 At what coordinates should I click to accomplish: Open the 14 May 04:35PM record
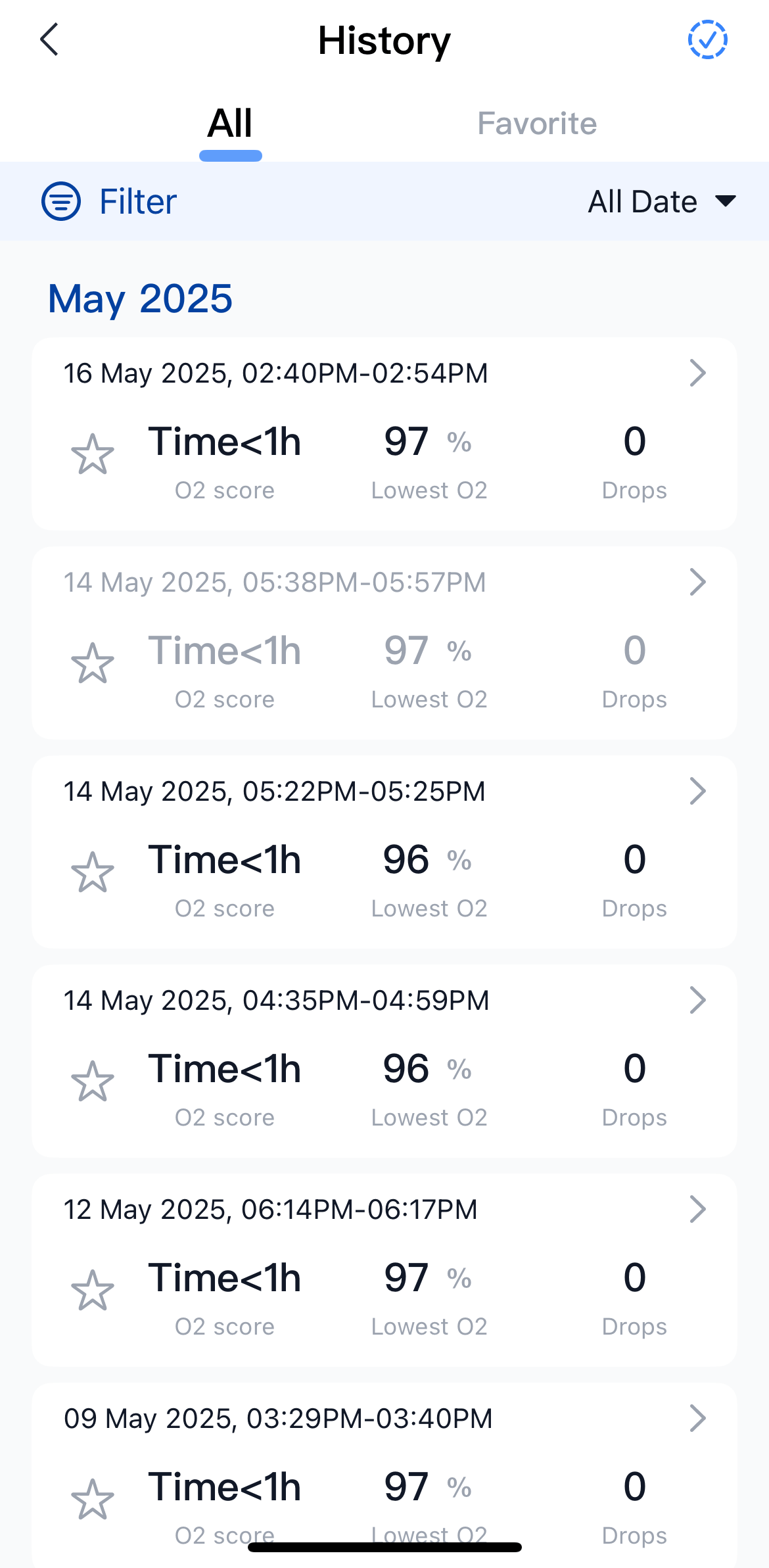point(384,1061)
